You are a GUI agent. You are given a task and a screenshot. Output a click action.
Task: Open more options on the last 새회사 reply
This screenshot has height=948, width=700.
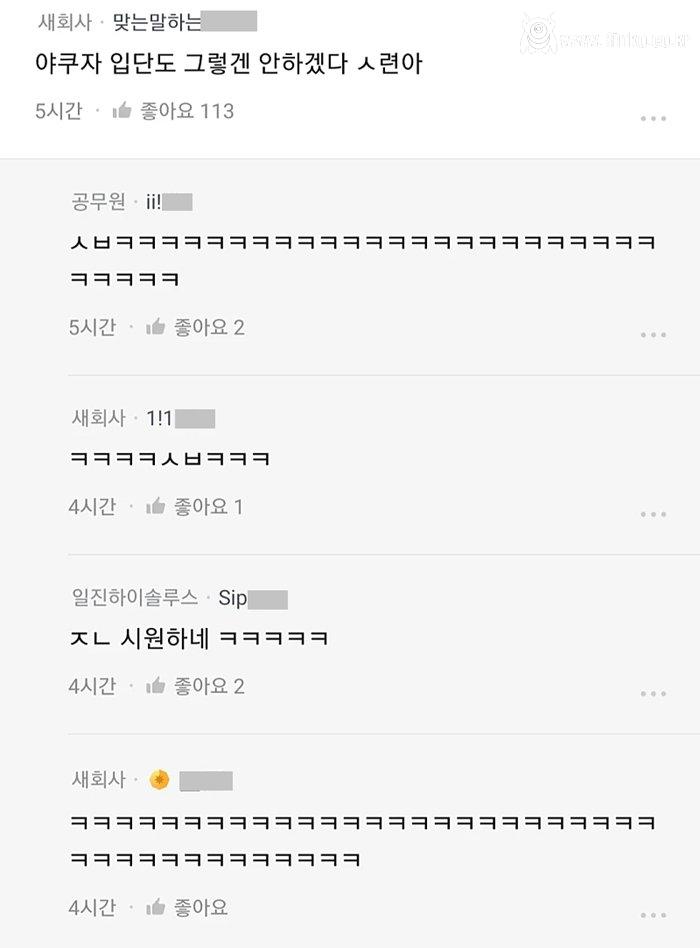[x=653, y=914]
